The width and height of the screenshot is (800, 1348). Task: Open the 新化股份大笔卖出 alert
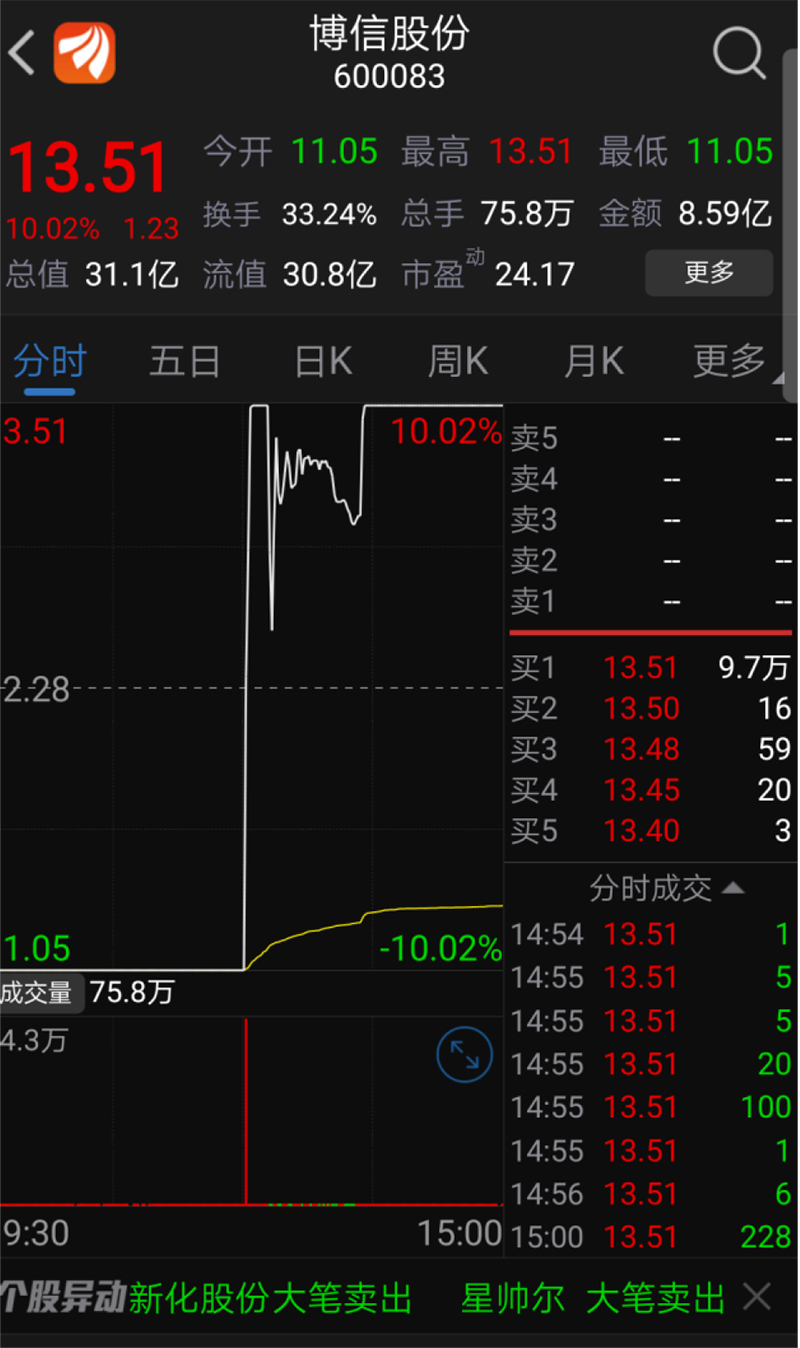tap(270, 1298)
